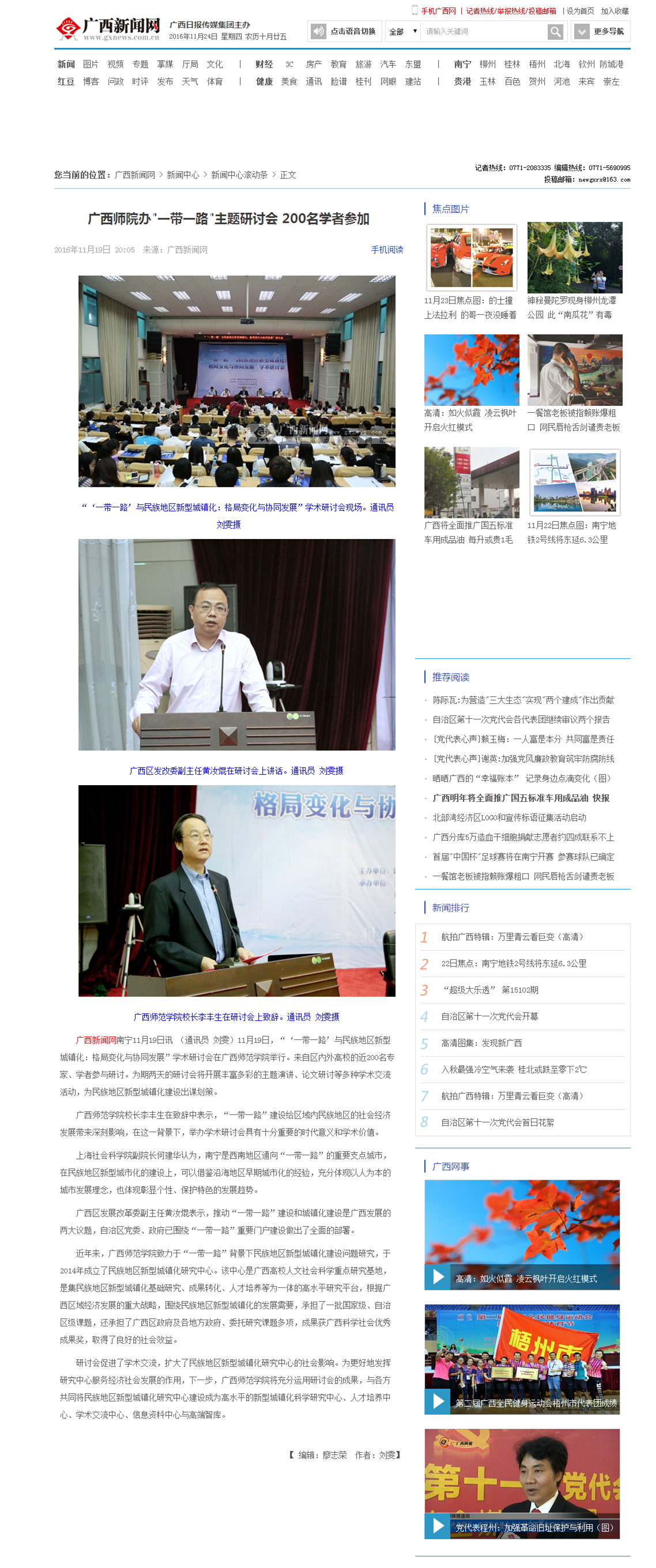This screenshot has height=1568, width=656.
Task: Toggle 点击语音切换 voice button
Action: click(x=344, y=31)
